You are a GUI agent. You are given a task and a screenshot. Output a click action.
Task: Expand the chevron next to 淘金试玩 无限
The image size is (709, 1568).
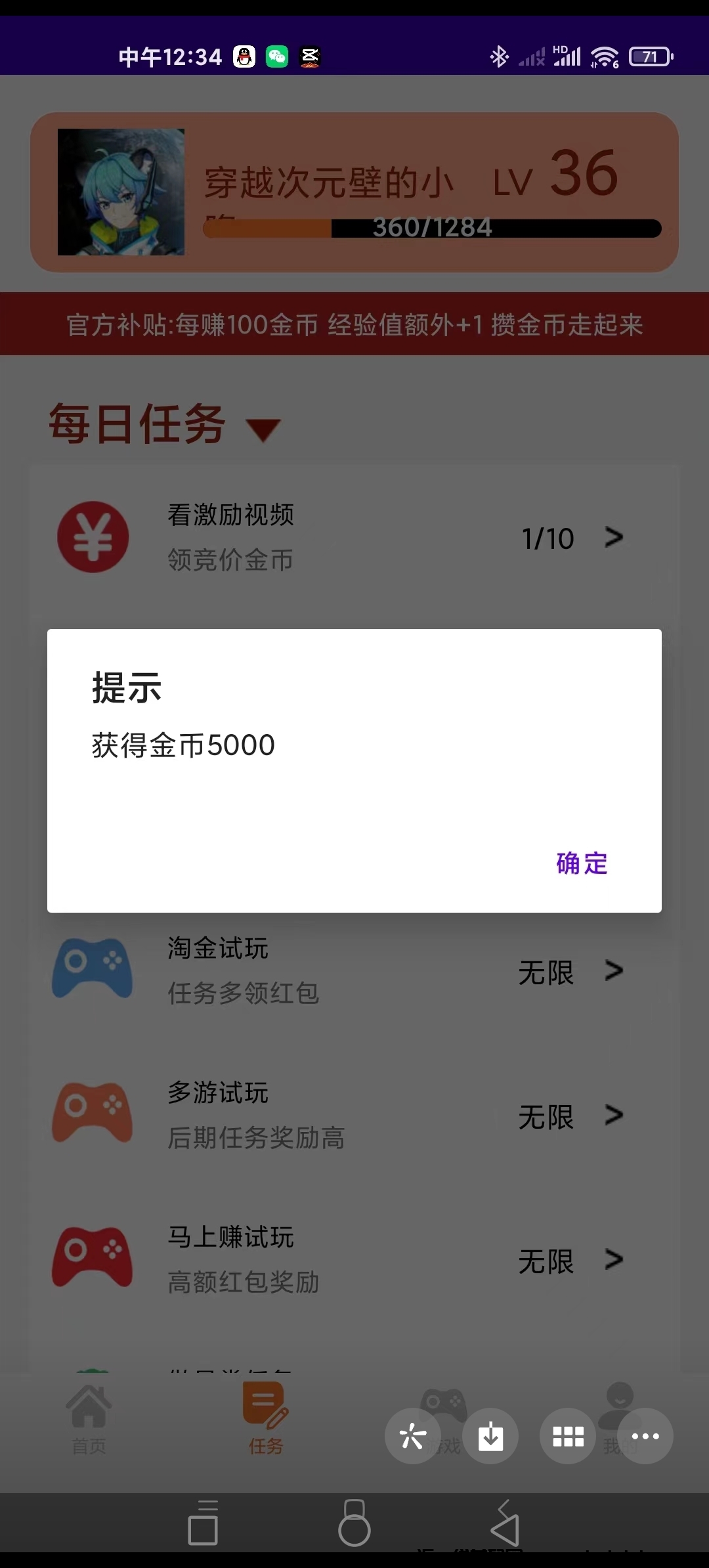pyautogui.click(x=614, y=970)
